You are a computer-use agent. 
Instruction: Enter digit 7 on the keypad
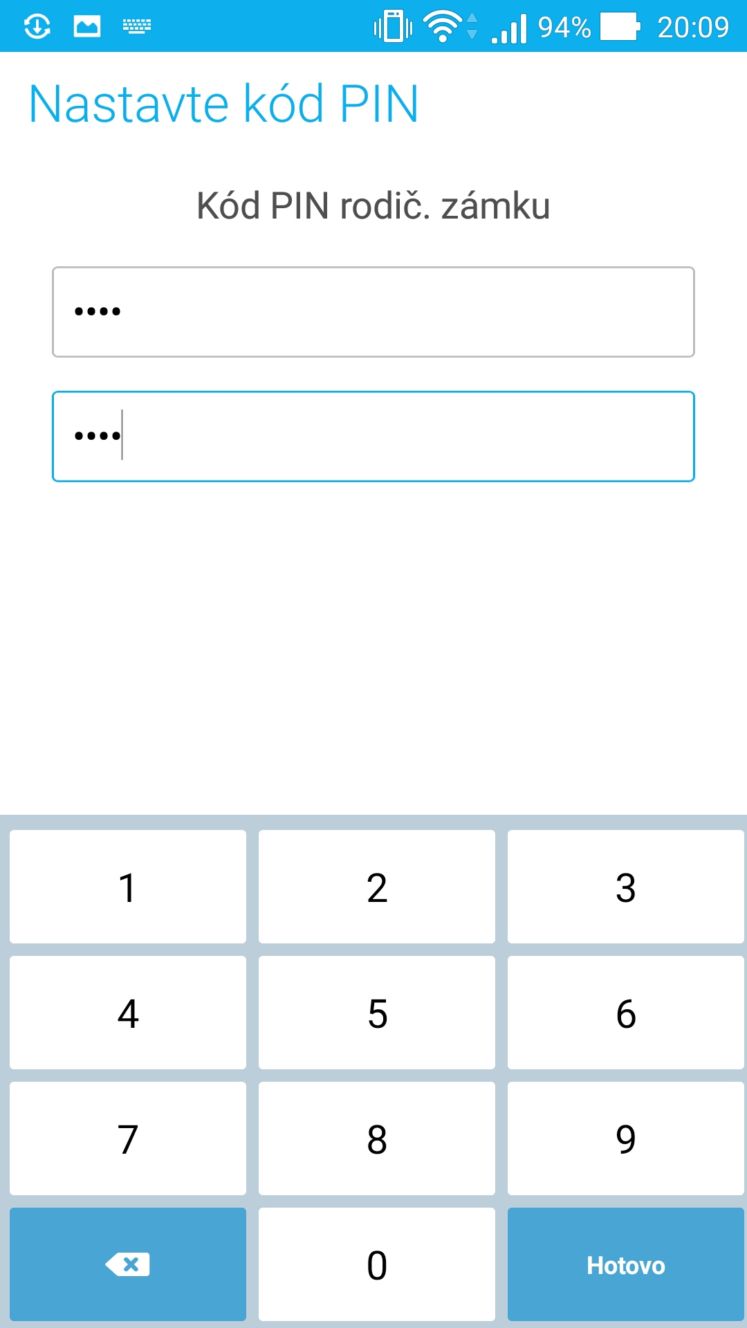point(128,1139)
